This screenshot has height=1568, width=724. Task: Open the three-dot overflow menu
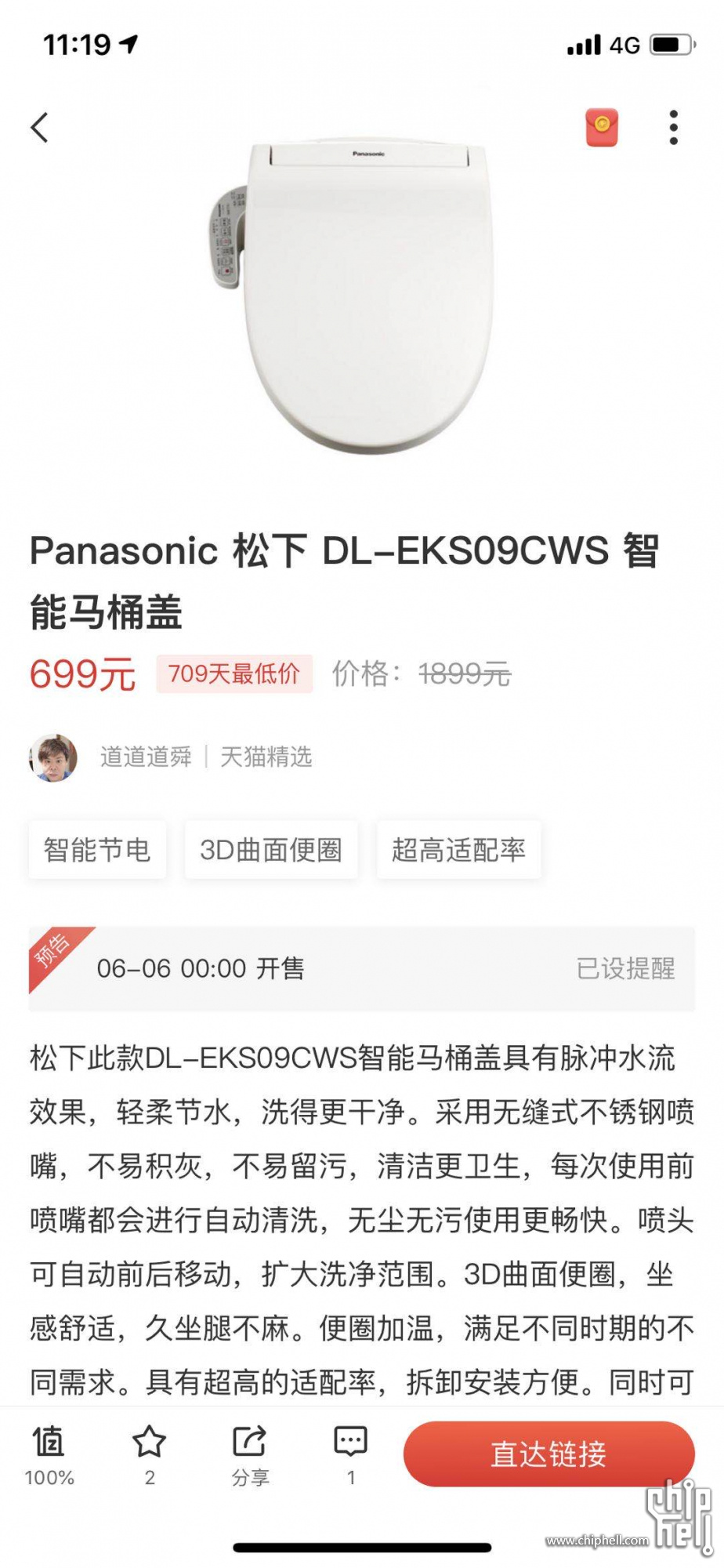pos(673,128)
